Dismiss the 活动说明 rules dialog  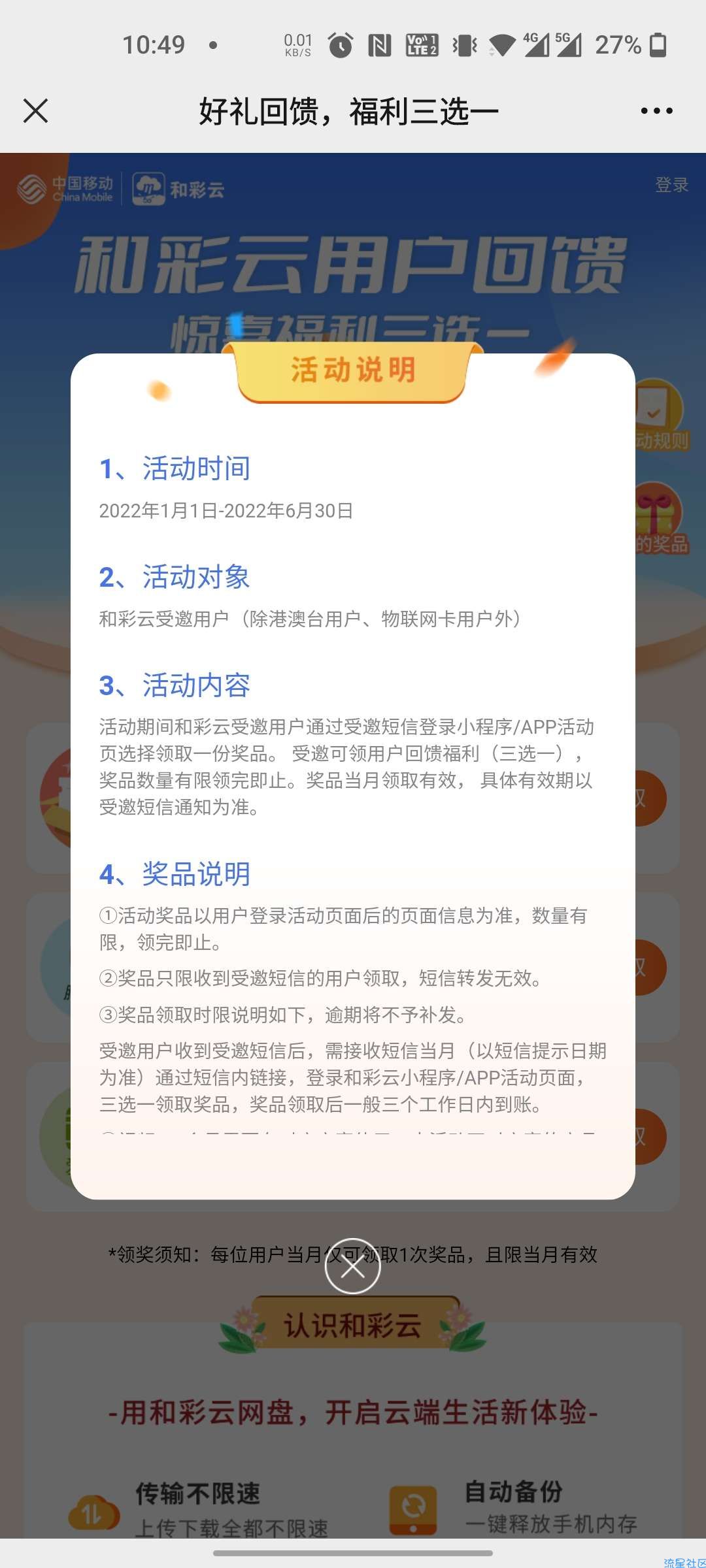(352, 1266)
